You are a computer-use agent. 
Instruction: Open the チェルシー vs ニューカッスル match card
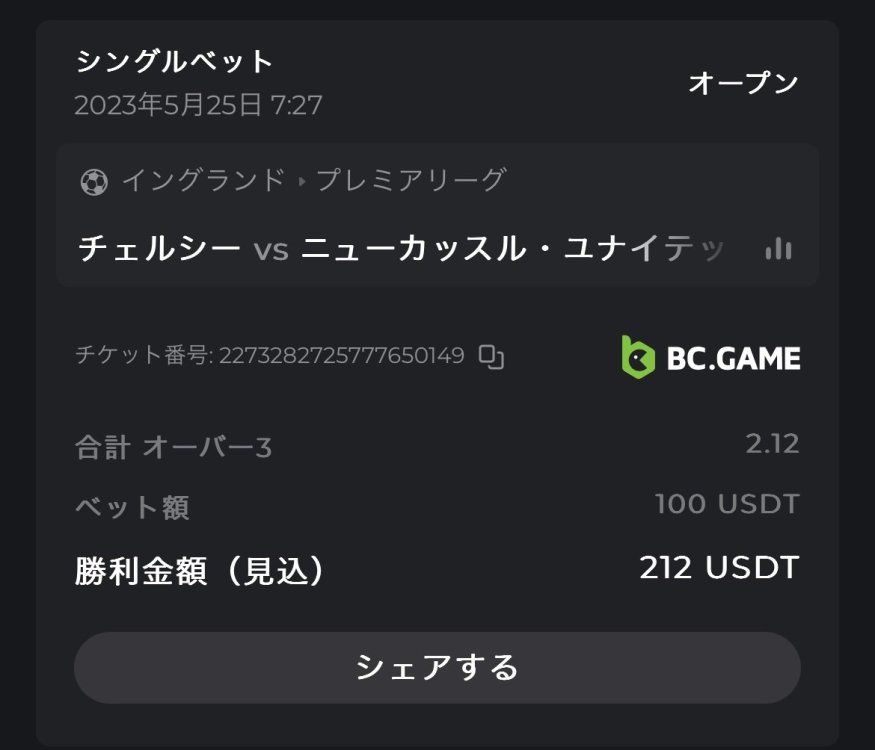point(400,248)
